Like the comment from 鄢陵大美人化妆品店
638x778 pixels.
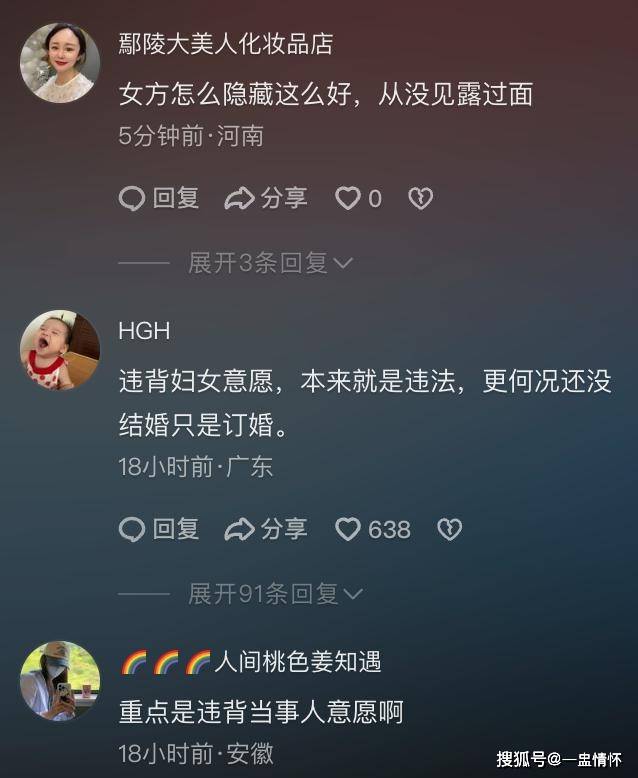point(348,199)
